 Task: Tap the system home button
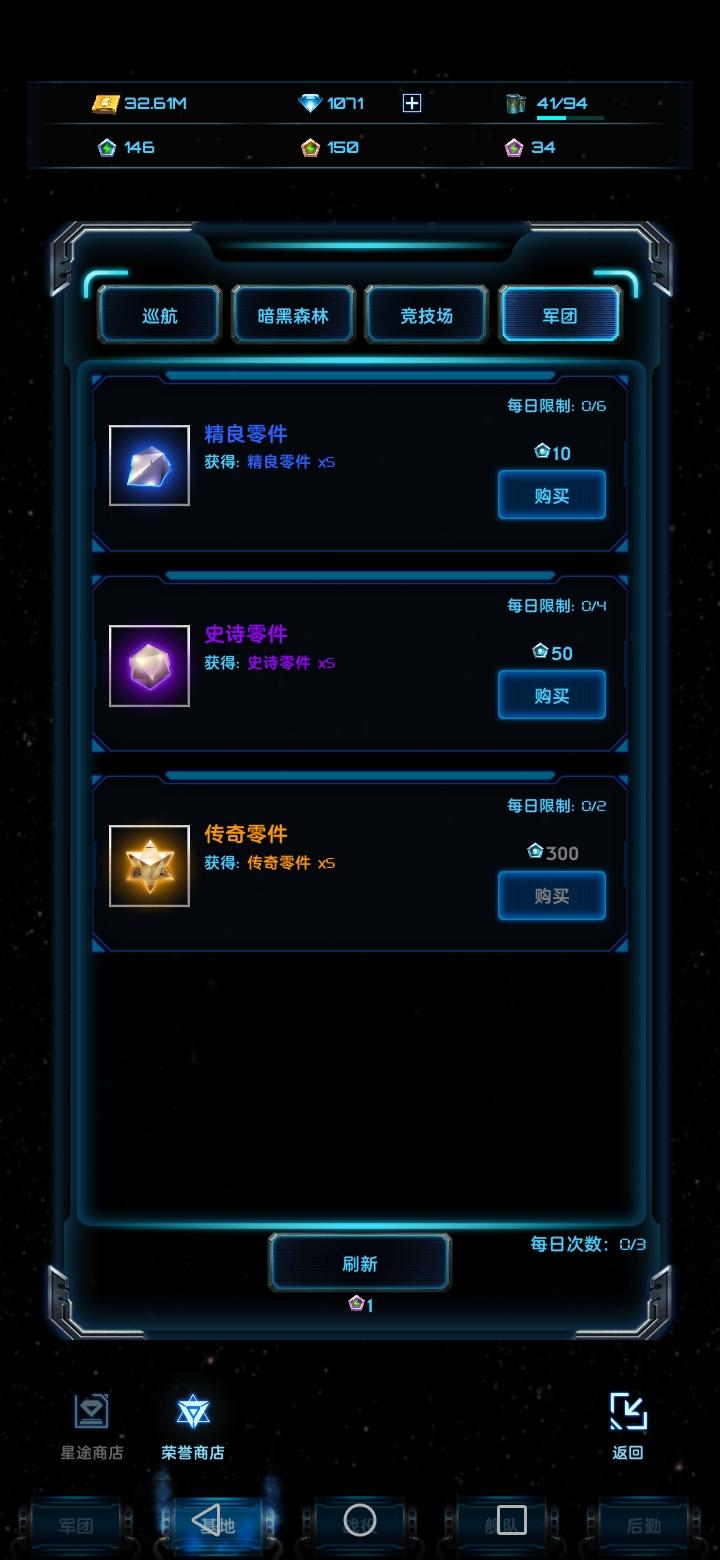point(359,1521)
